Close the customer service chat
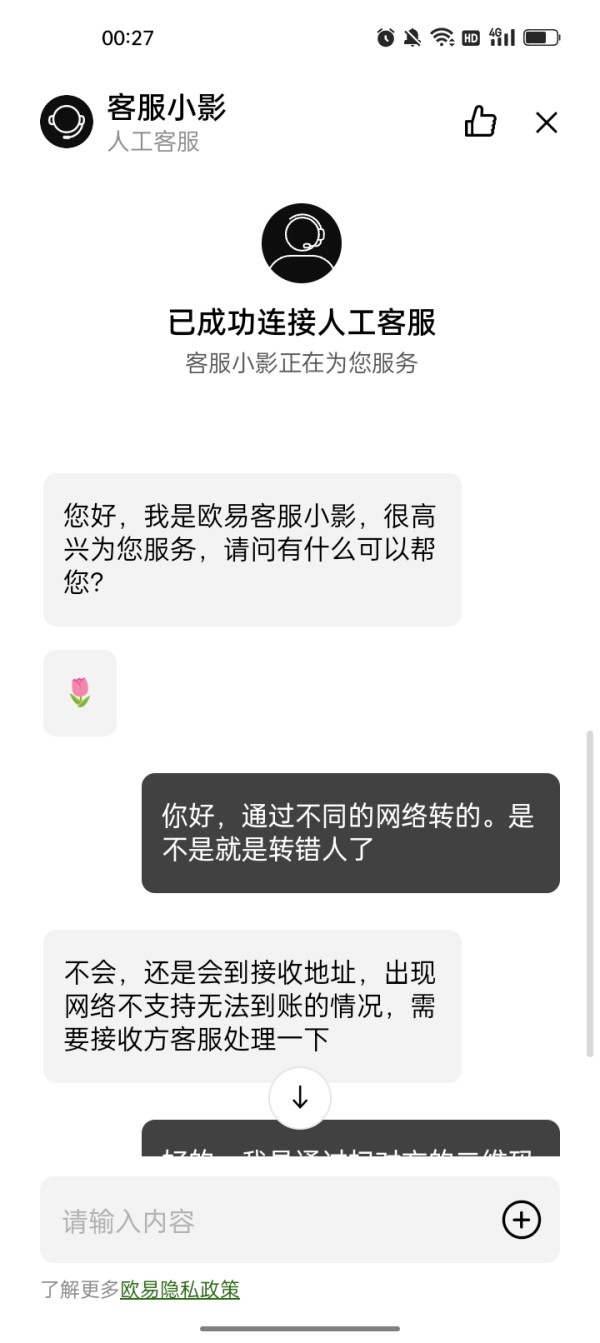Screen dimensions: 600x1343 pos(546,122)
